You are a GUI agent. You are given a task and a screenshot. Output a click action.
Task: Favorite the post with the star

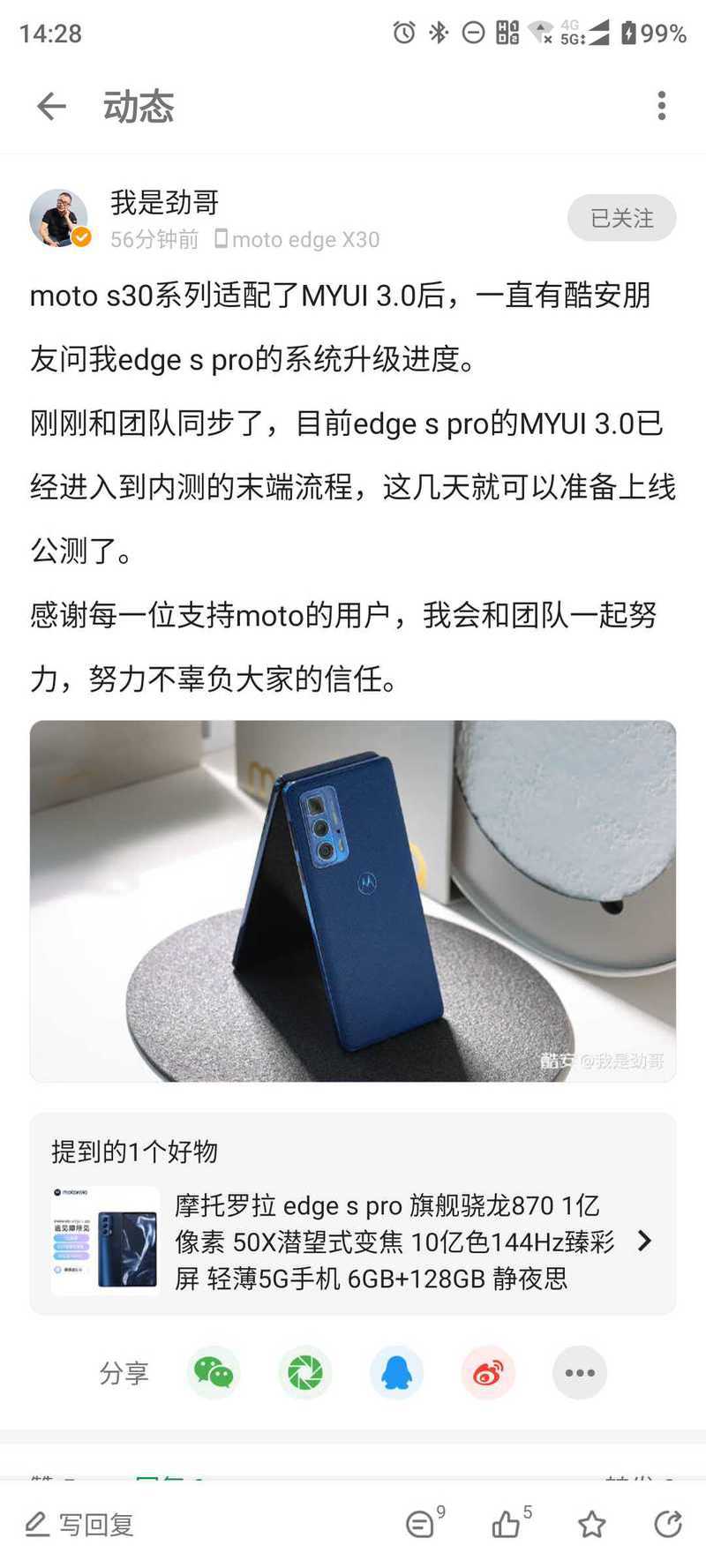[591, 1524]
